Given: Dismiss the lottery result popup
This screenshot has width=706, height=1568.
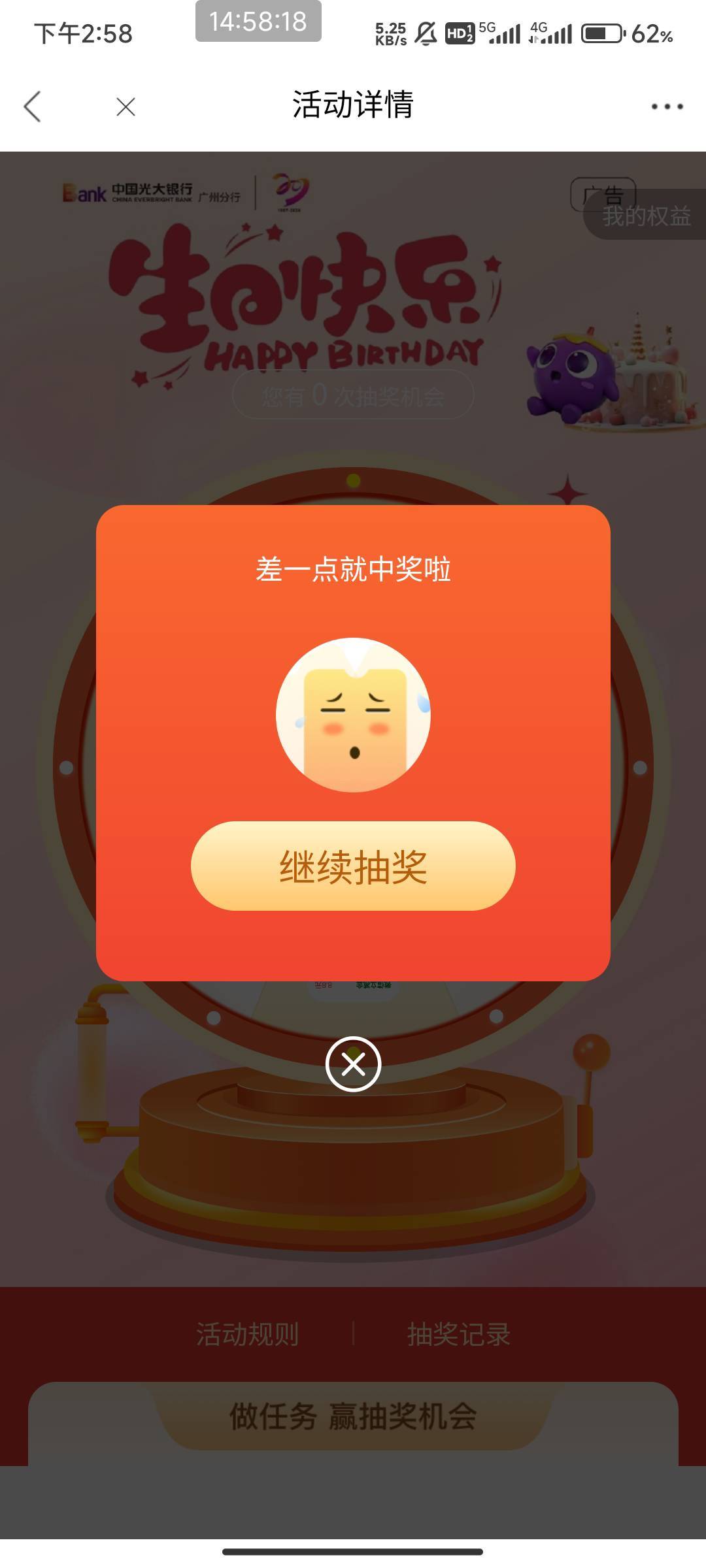Looking at the screenshot, I should coord(353,1064).
